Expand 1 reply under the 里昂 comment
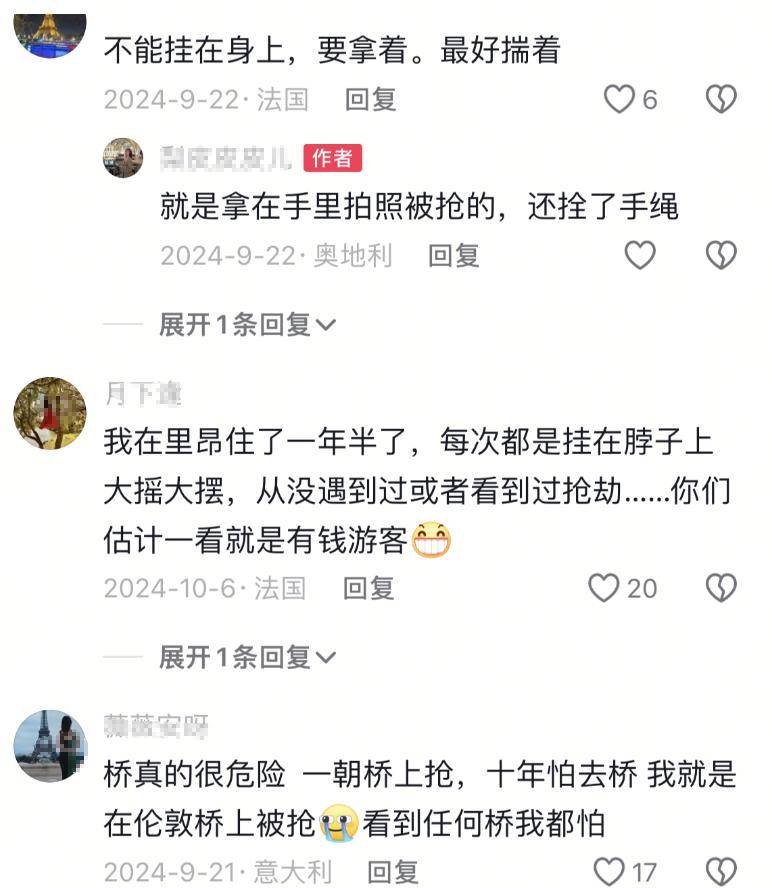The height and width of the screenshot is (888, 772). pos(247,657)
